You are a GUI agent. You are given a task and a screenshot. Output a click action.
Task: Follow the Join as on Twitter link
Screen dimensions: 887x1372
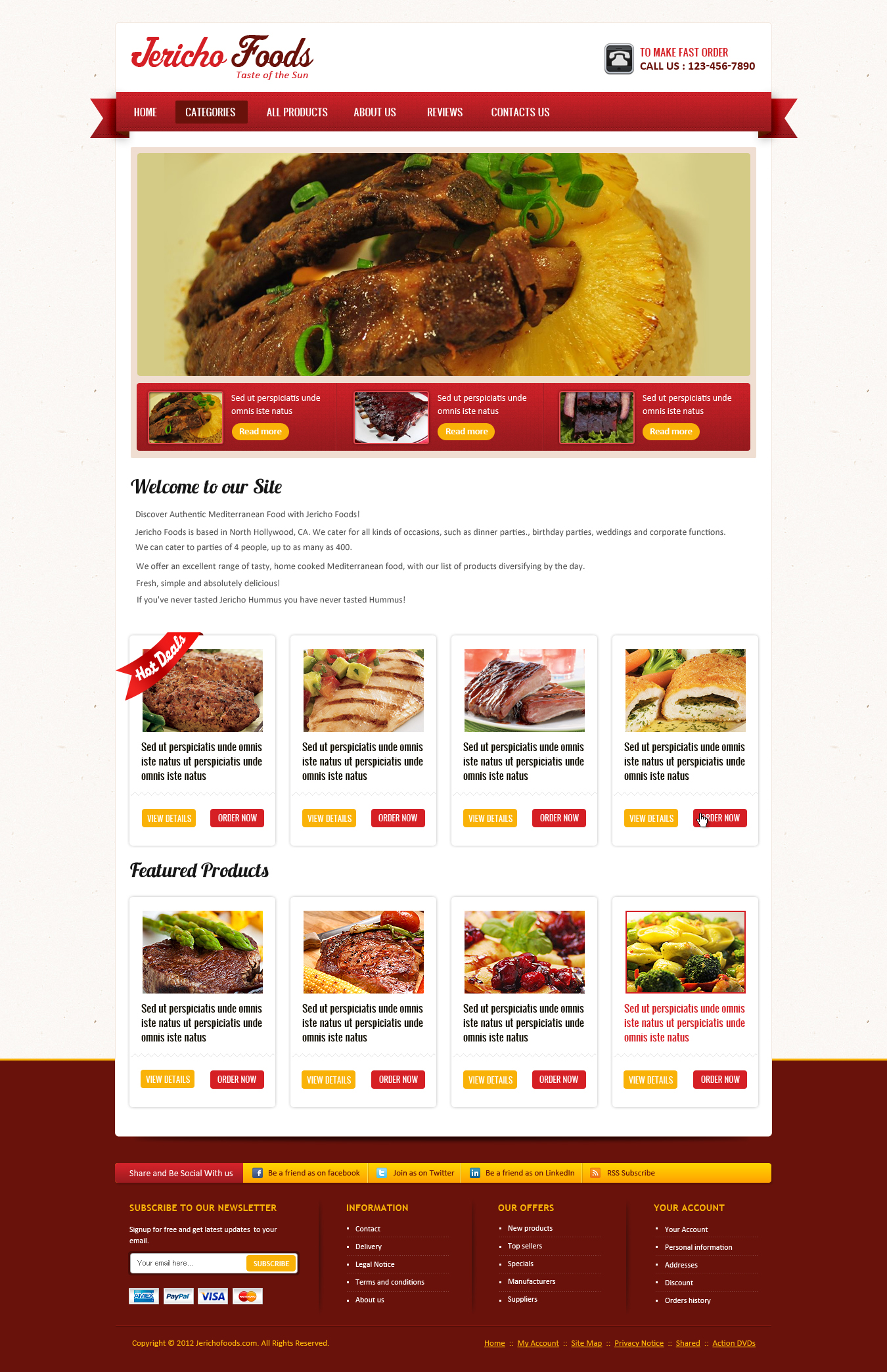[x=423, y=1173]
